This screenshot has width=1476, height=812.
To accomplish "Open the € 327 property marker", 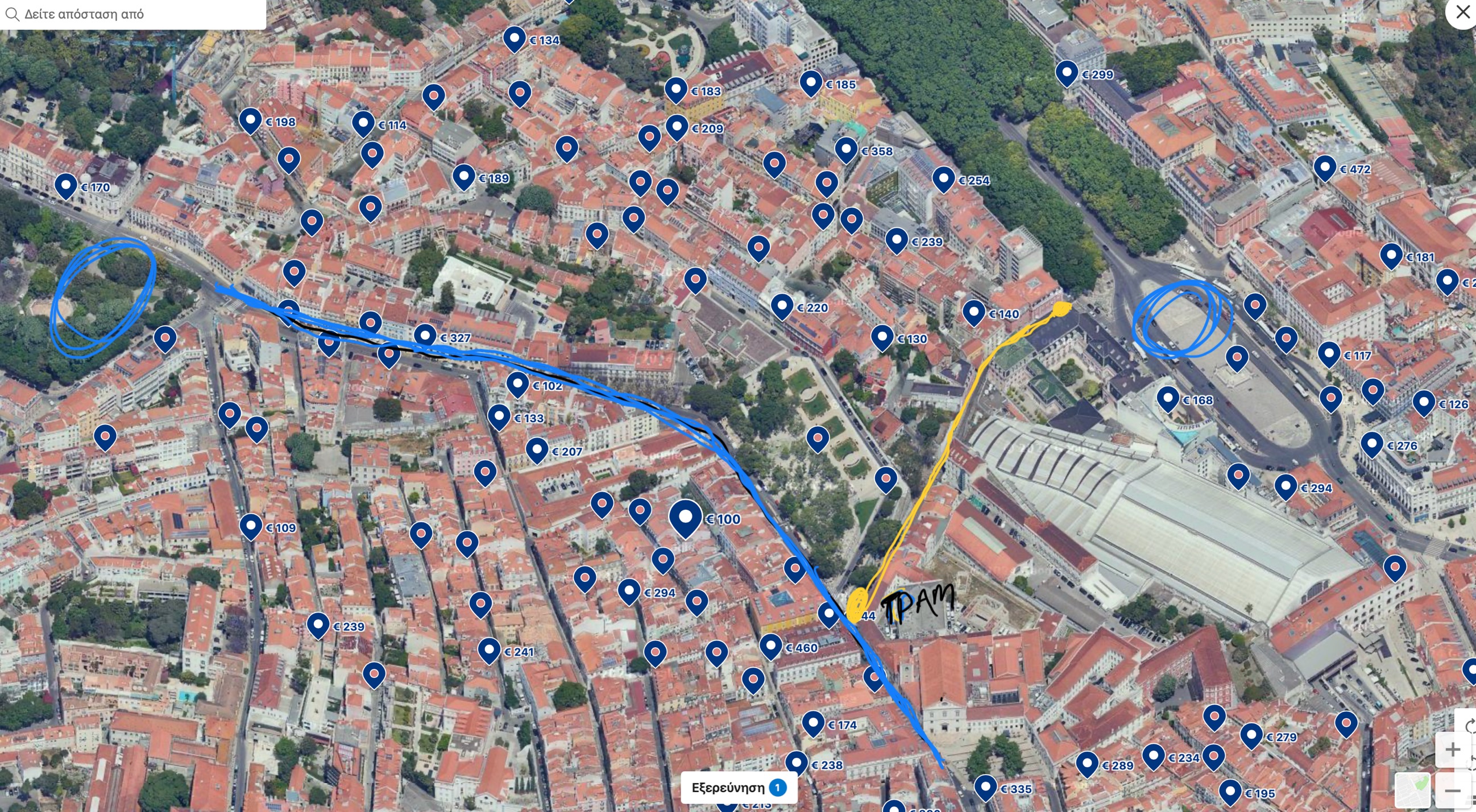I will 425,336.
